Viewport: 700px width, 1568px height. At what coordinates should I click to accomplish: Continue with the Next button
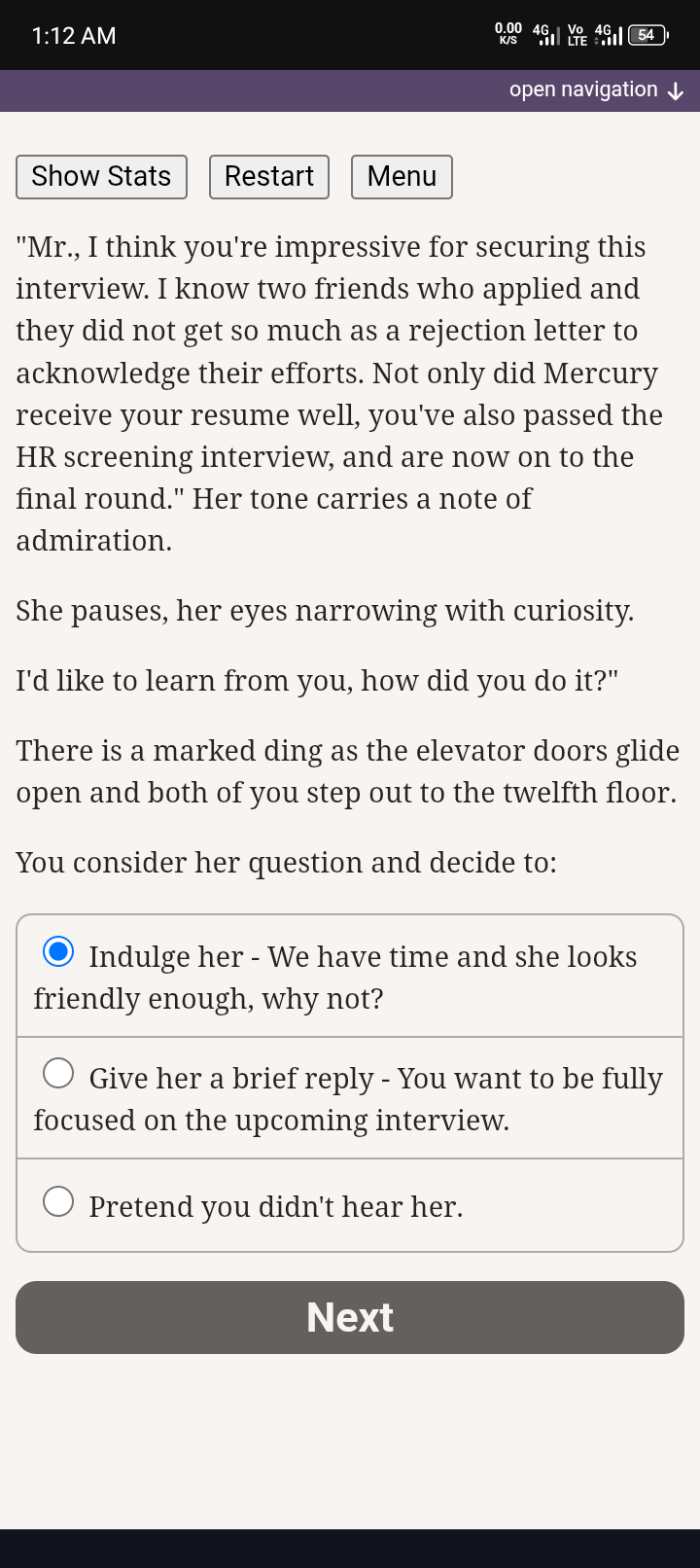(x=350, y=1317)
